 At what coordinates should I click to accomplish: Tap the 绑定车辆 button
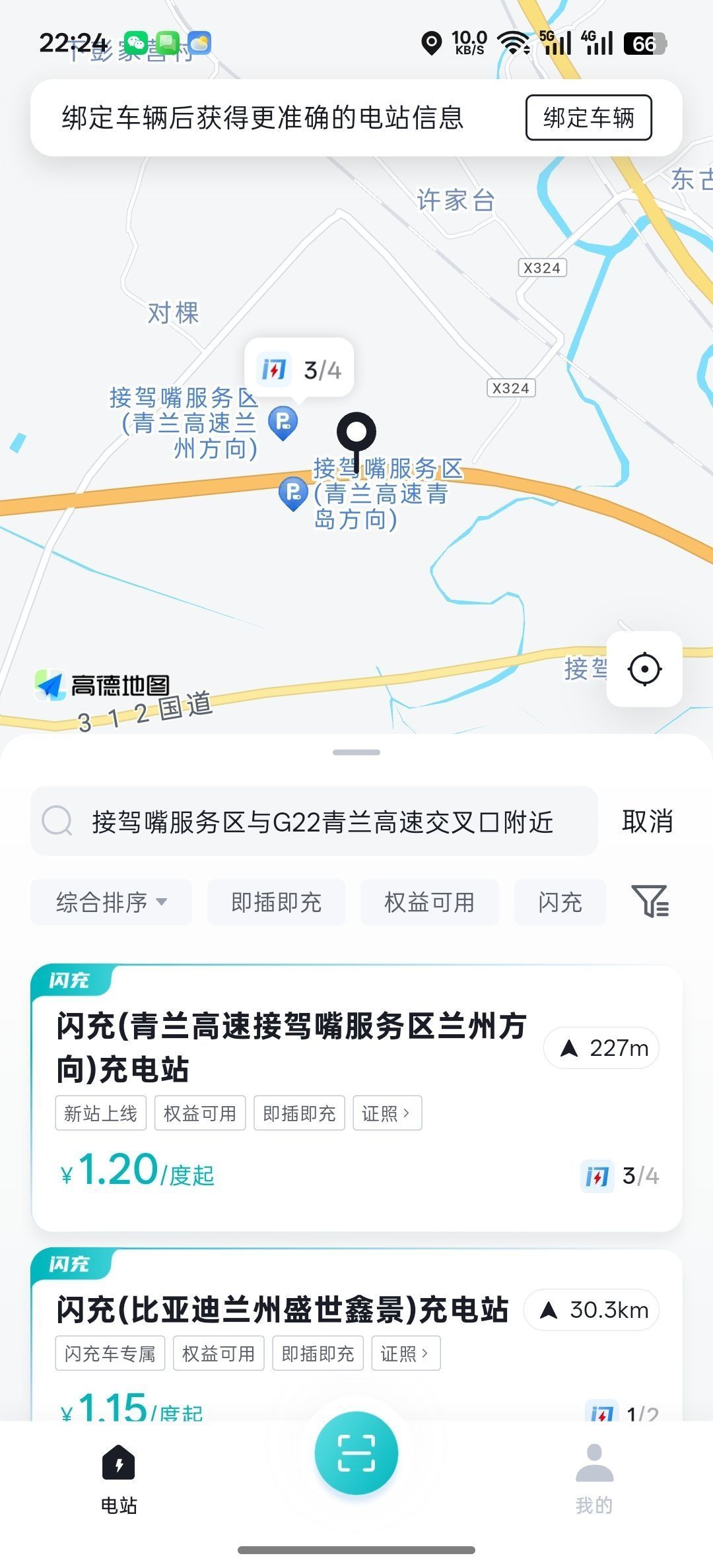coord(588,117)
